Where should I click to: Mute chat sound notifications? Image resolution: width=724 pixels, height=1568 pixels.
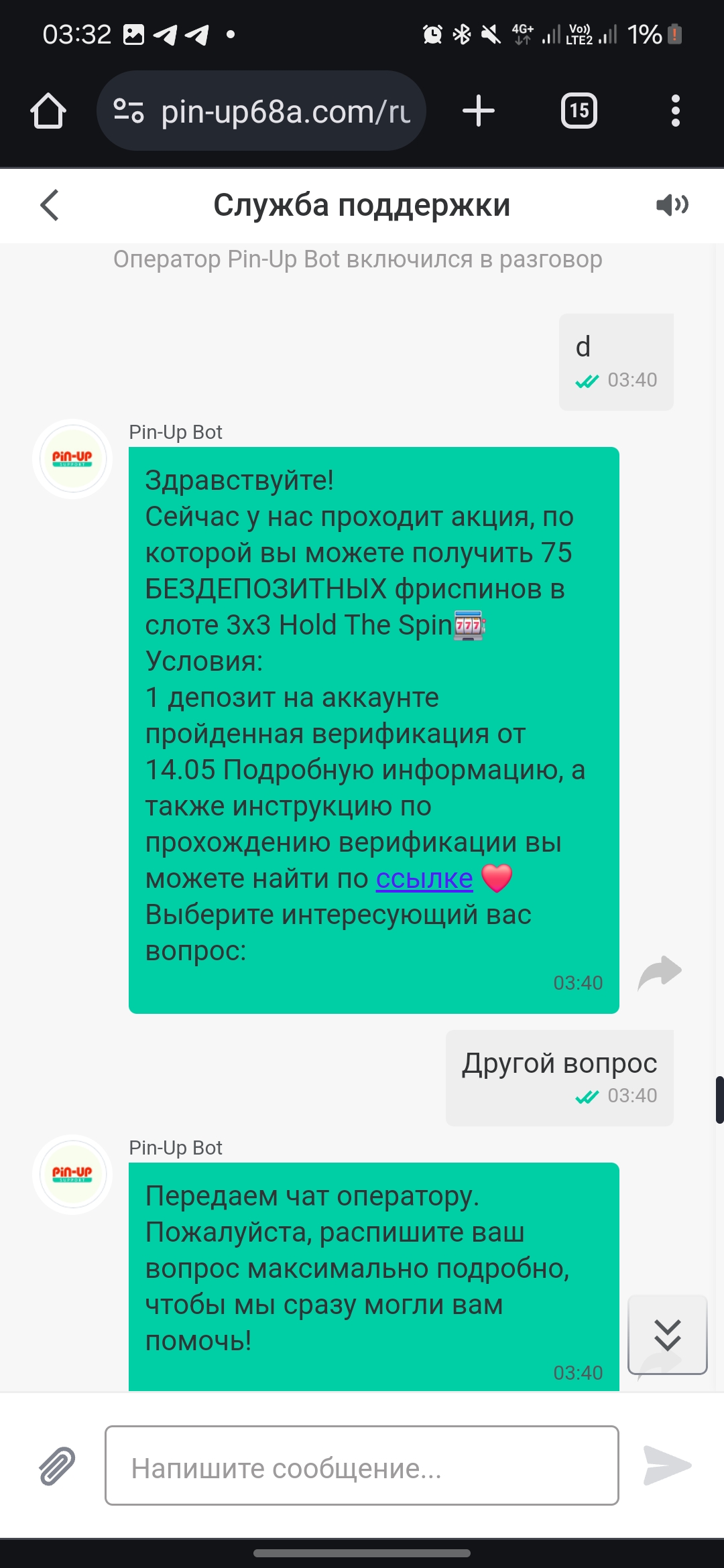coord(672,205)
